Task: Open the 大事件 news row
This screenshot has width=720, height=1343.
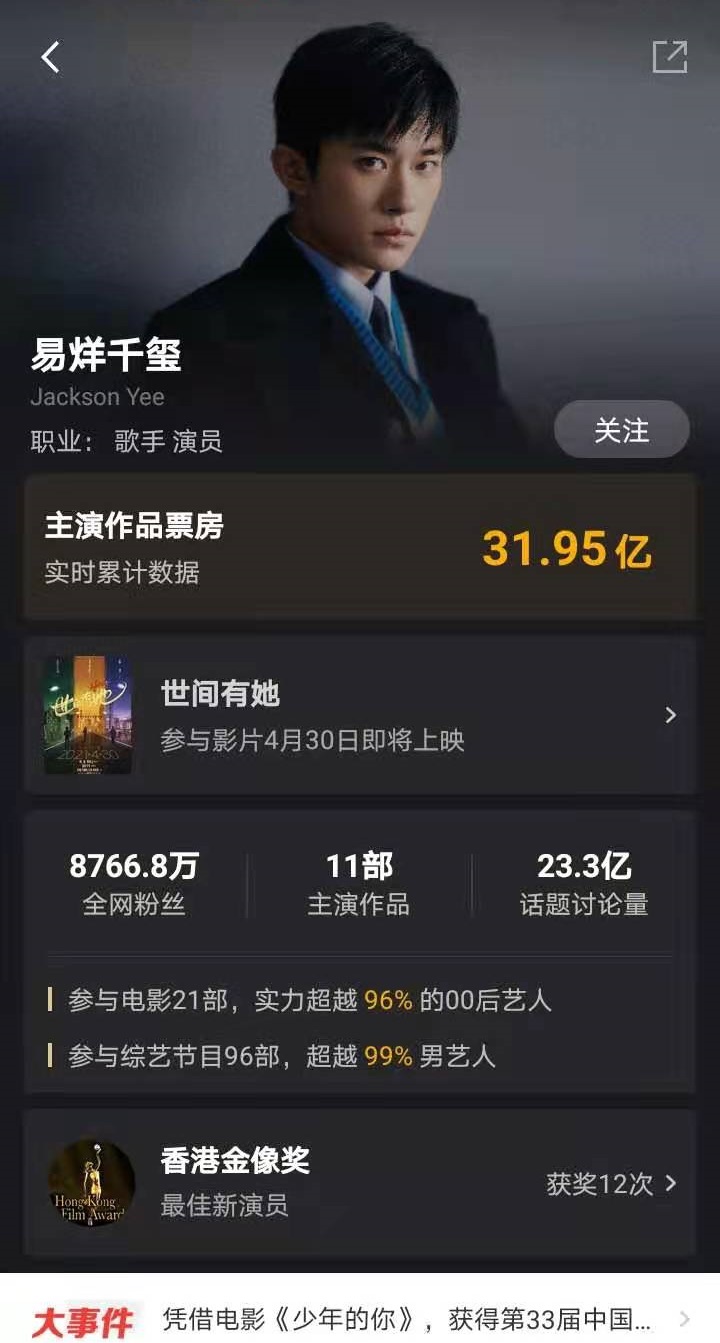Action: coord(360,1319)
